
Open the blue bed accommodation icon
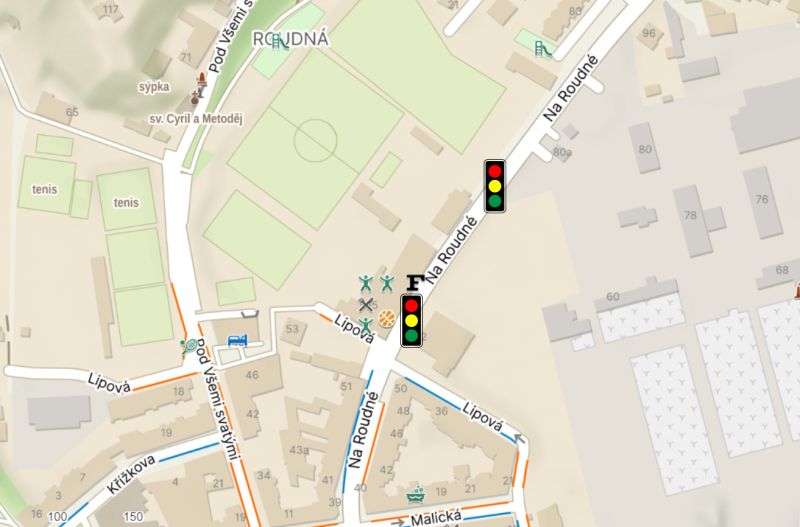[236, 341]
